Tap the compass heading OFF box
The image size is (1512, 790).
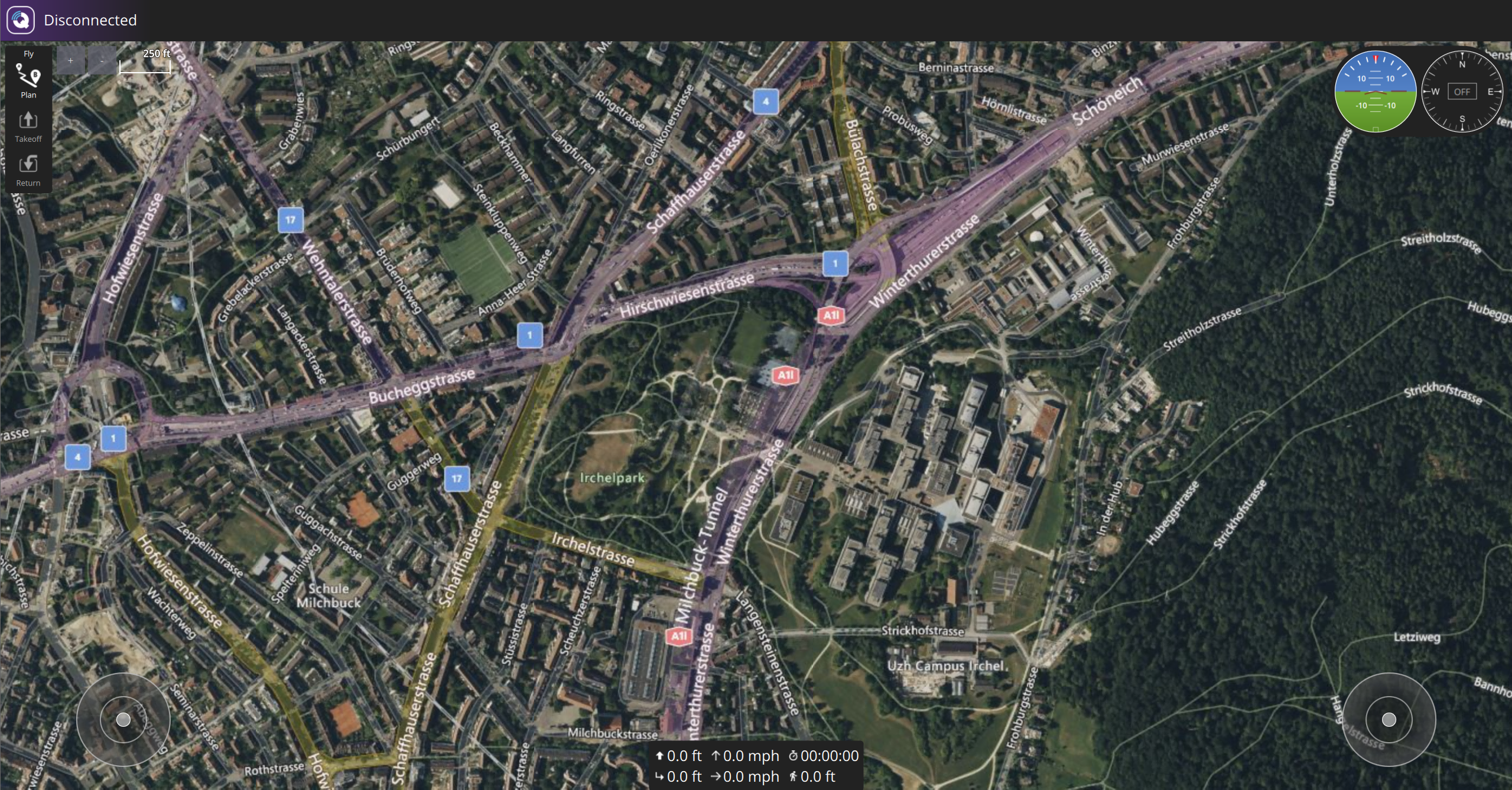click(1462, 92)
